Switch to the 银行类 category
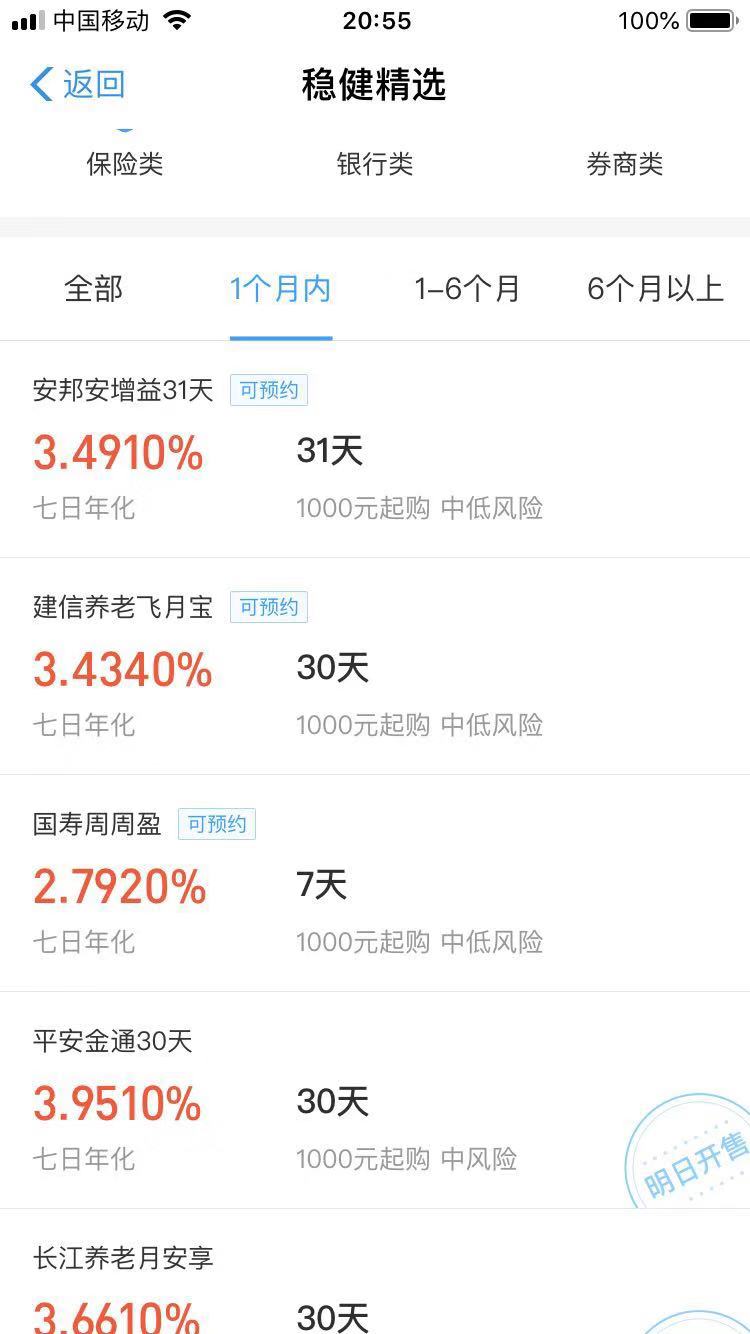750x1334 pixels. pyautogui.click(x=375, y=164)
